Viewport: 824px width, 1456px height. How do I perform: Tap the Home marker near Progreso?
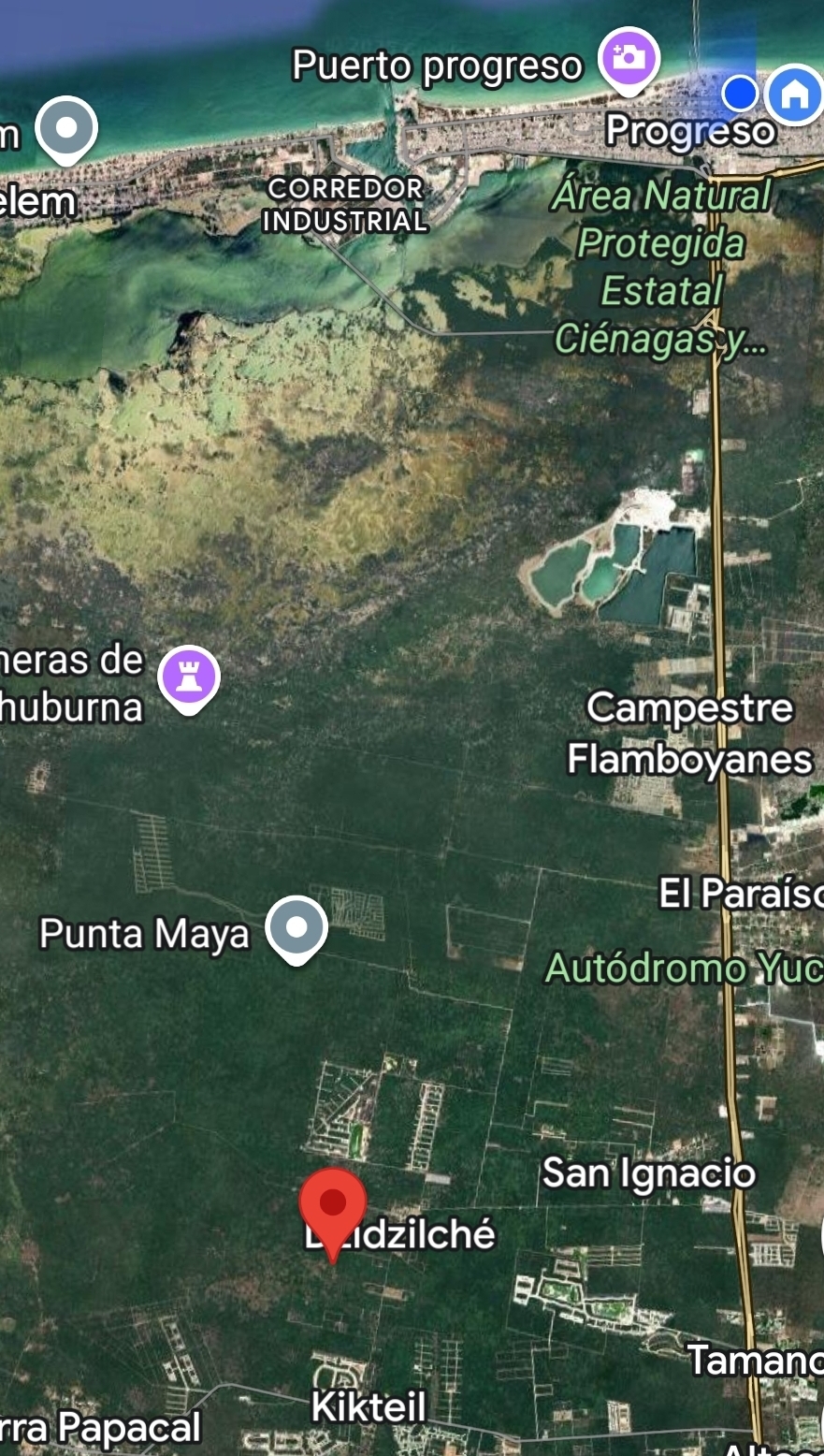pyautogui.click(x=794, y=95)
